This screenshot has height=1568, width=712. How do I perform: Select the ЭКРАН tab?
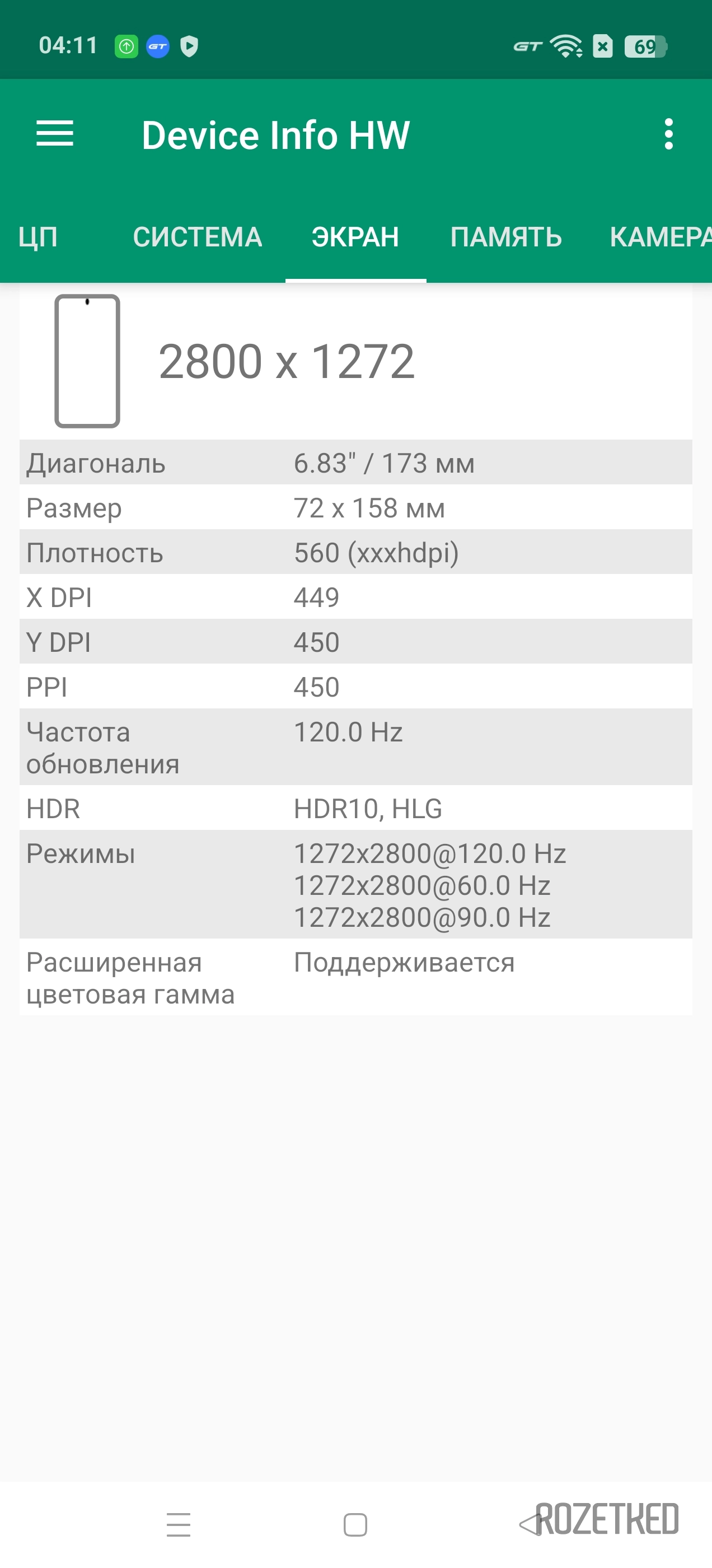pyautogui.click(x=355, y=237)
